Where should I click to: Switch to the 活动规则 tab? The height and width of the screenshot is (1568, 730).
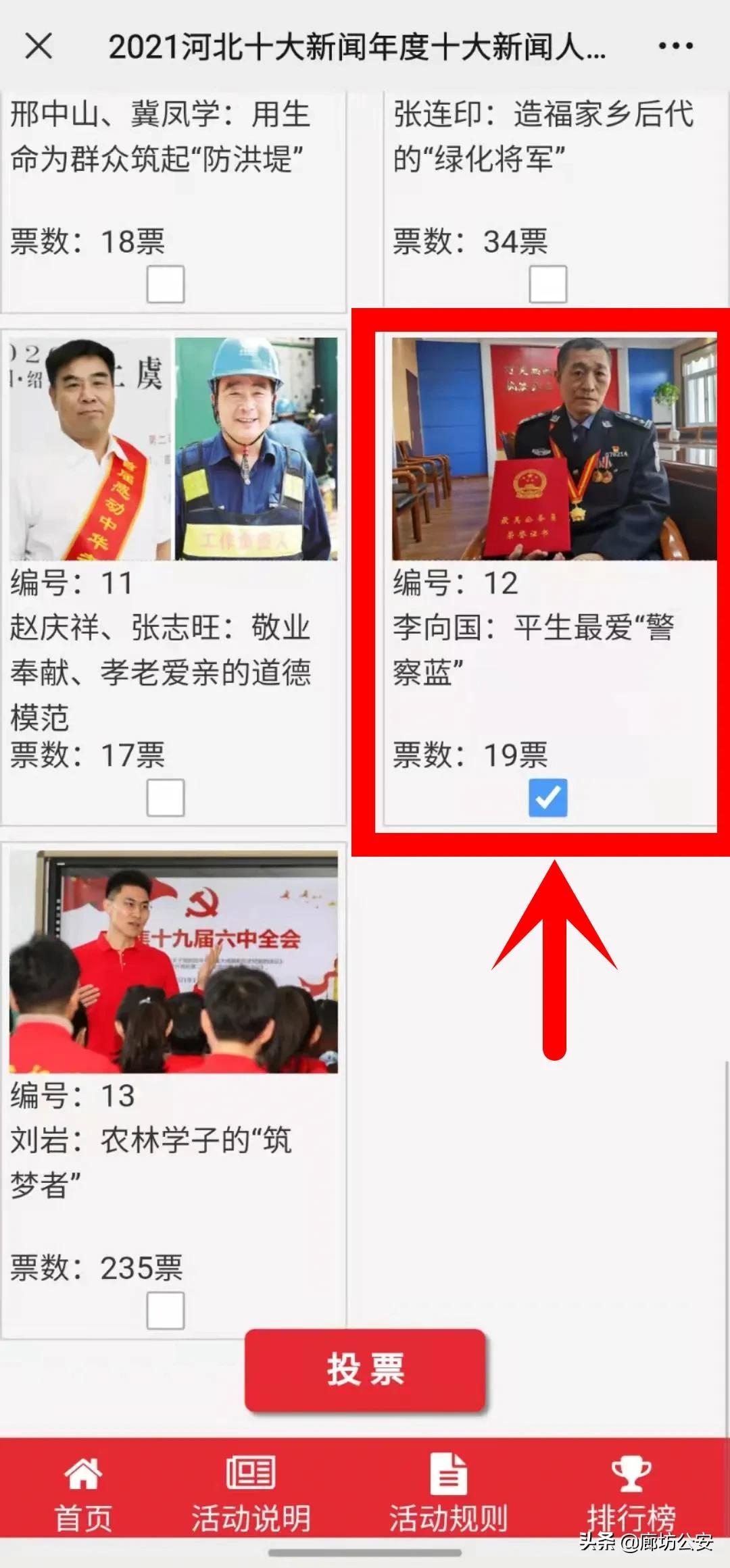pyautogui.click(x=448, y=1494)
